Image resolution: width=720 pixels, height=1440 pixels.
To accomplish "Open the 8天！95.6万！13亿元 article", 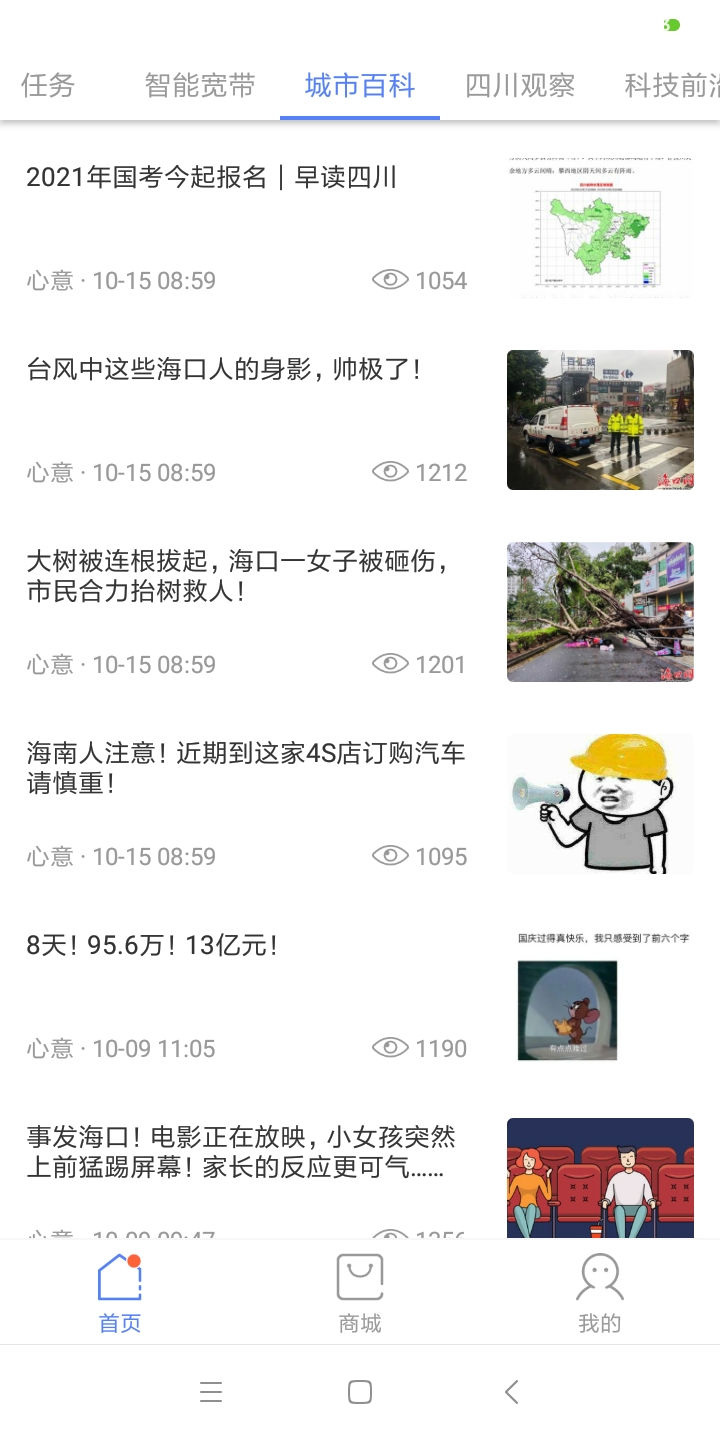I will (x=152, y=946).
